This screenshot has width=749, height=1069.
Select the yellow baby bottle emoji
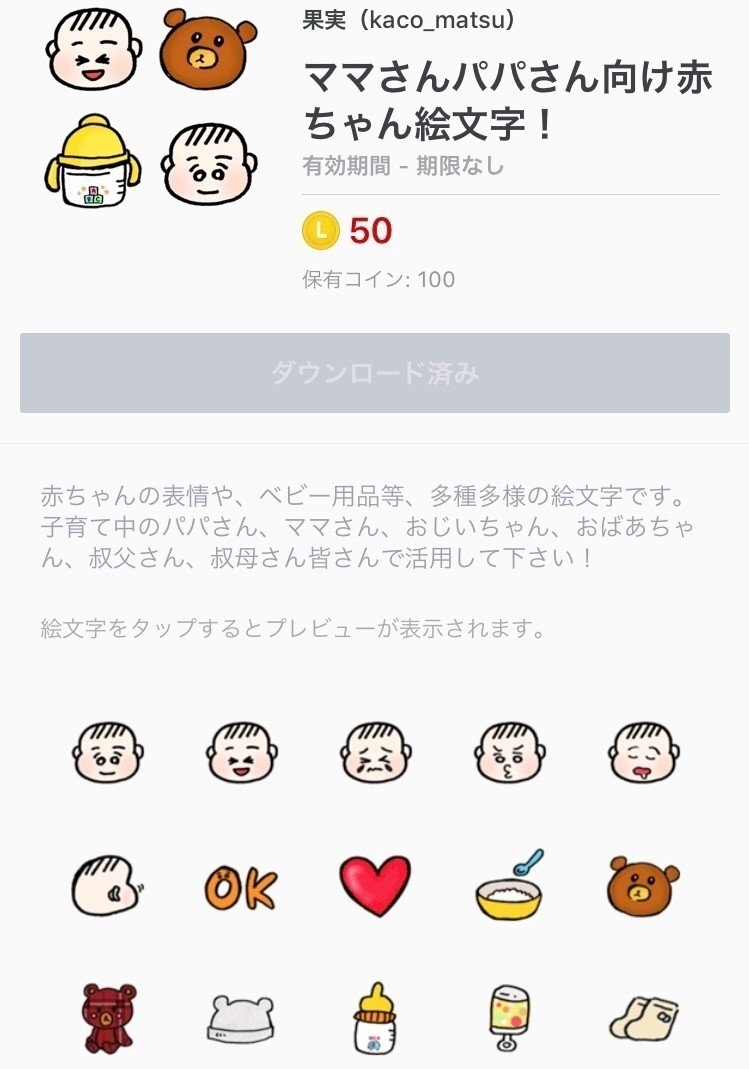pos(375,1017)
